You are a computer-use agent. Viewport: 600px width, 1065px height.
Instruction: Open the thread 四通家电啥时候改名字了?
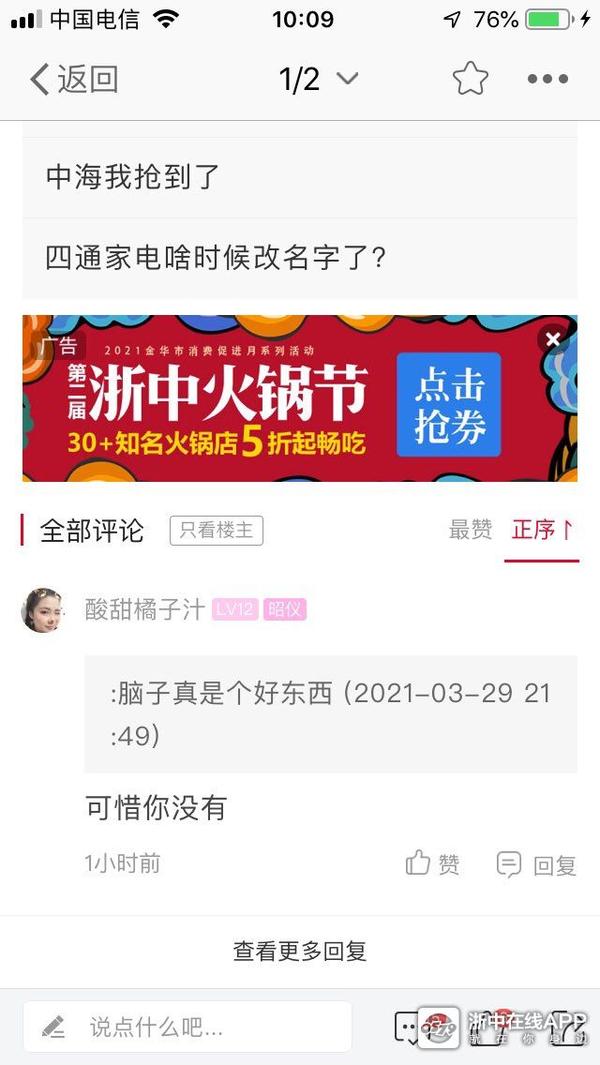pyautogui.click(x=300, y=258)
